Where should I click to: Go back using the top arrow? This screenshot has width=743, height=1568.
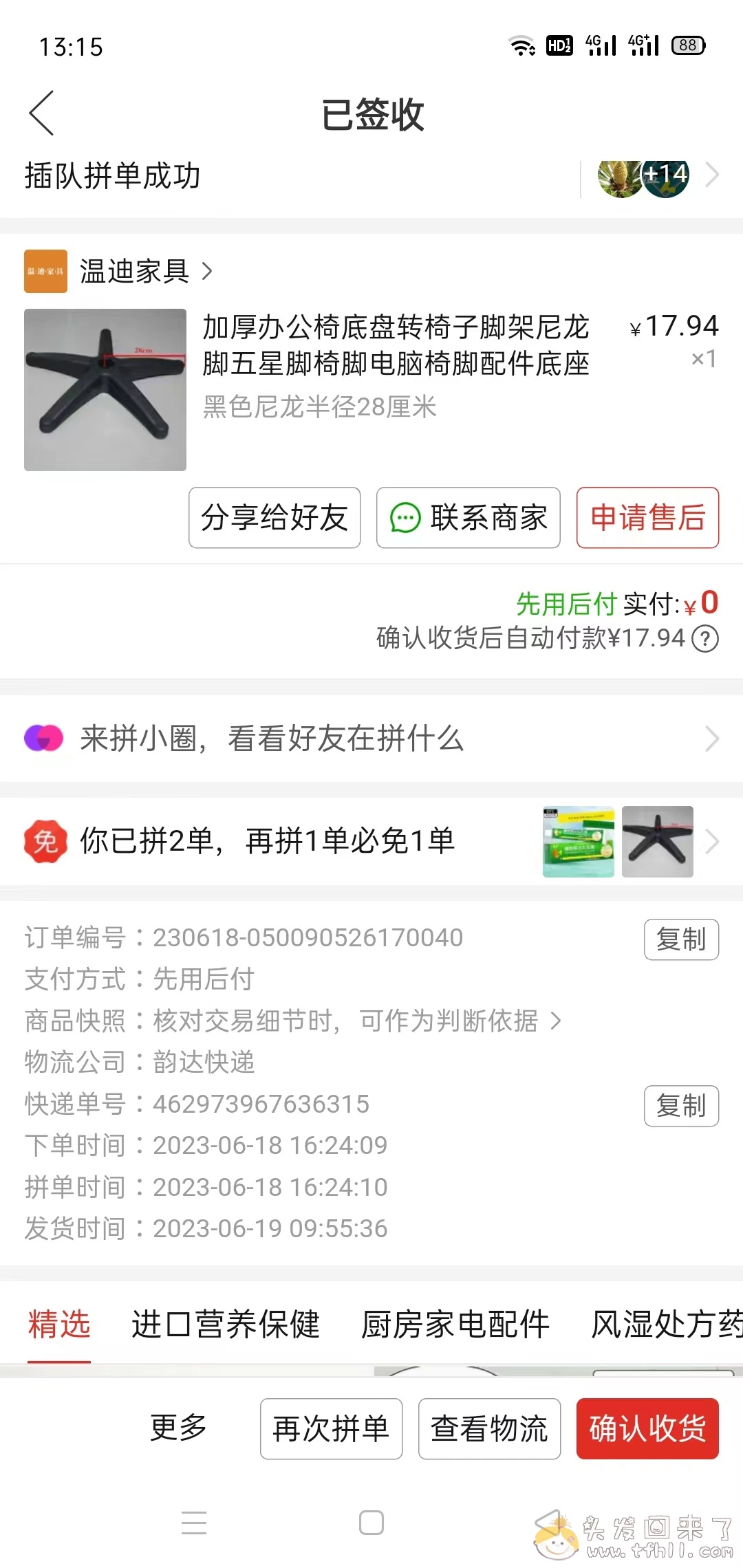tap(41, 113)
